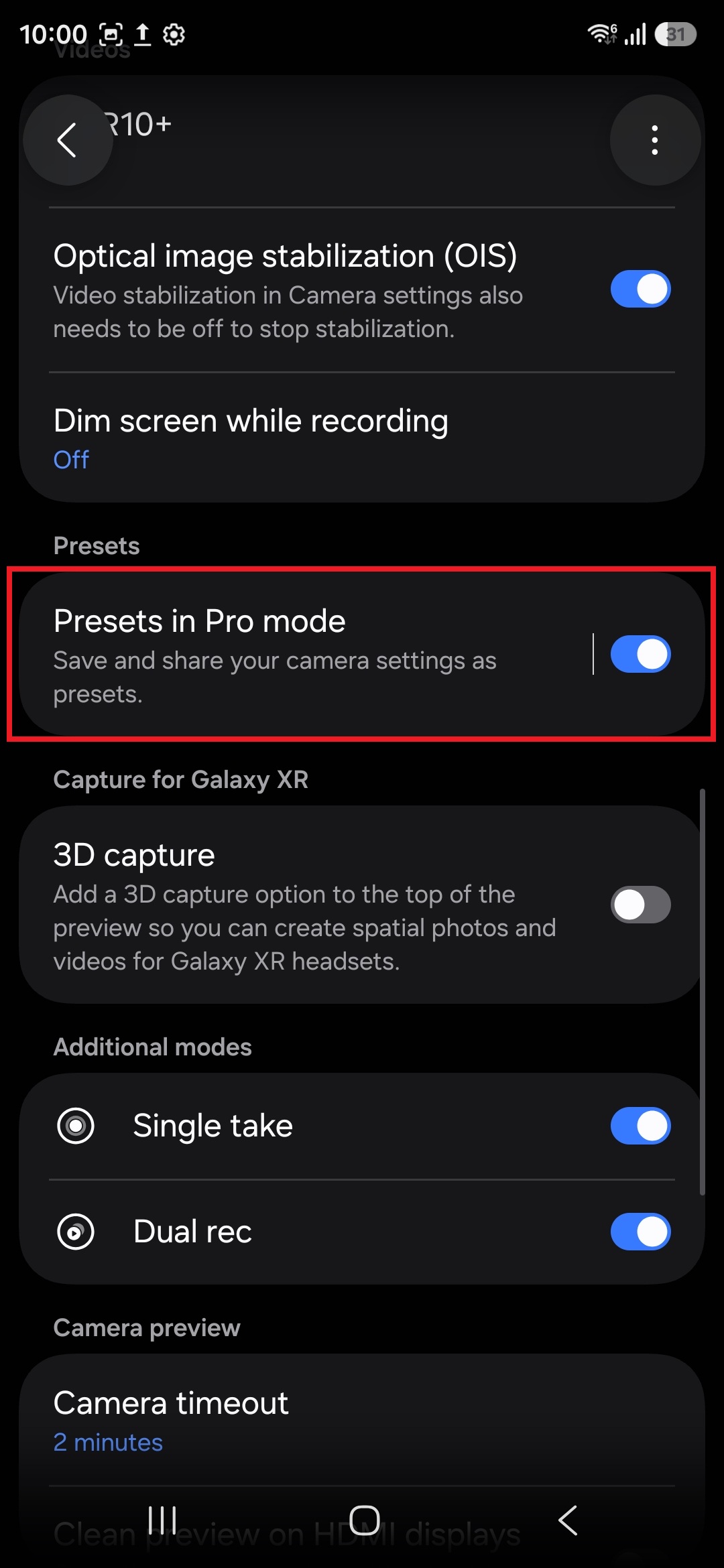Tap the back arrow at top left
Image resolution: width=724 pixels, height=1568 pixels.
(x=67, y=140)
